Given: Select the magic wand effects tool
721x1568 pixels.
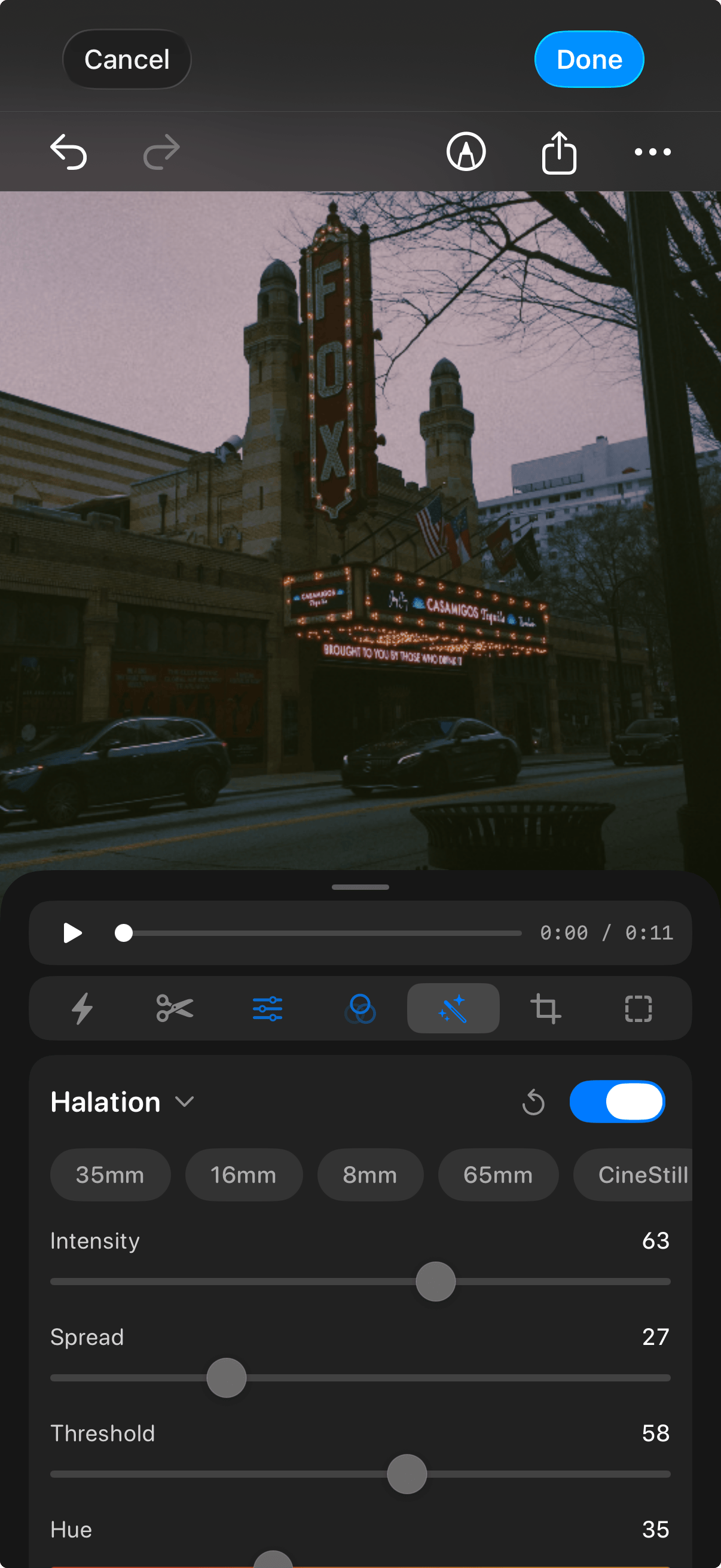Looking at the screenshot, I should pyautogui.click(x=453, y=1008).
